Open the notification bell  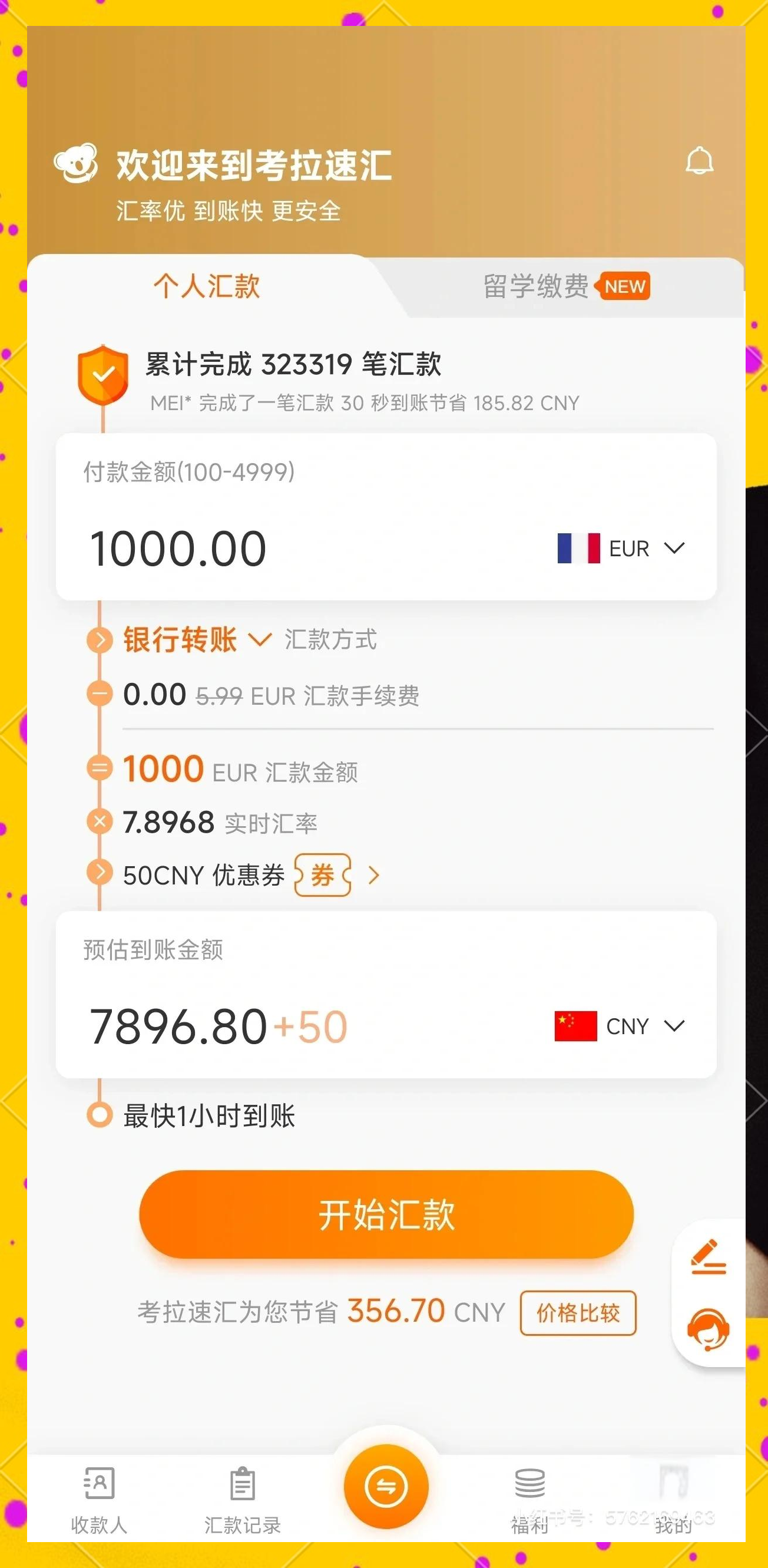pos(699,160)
